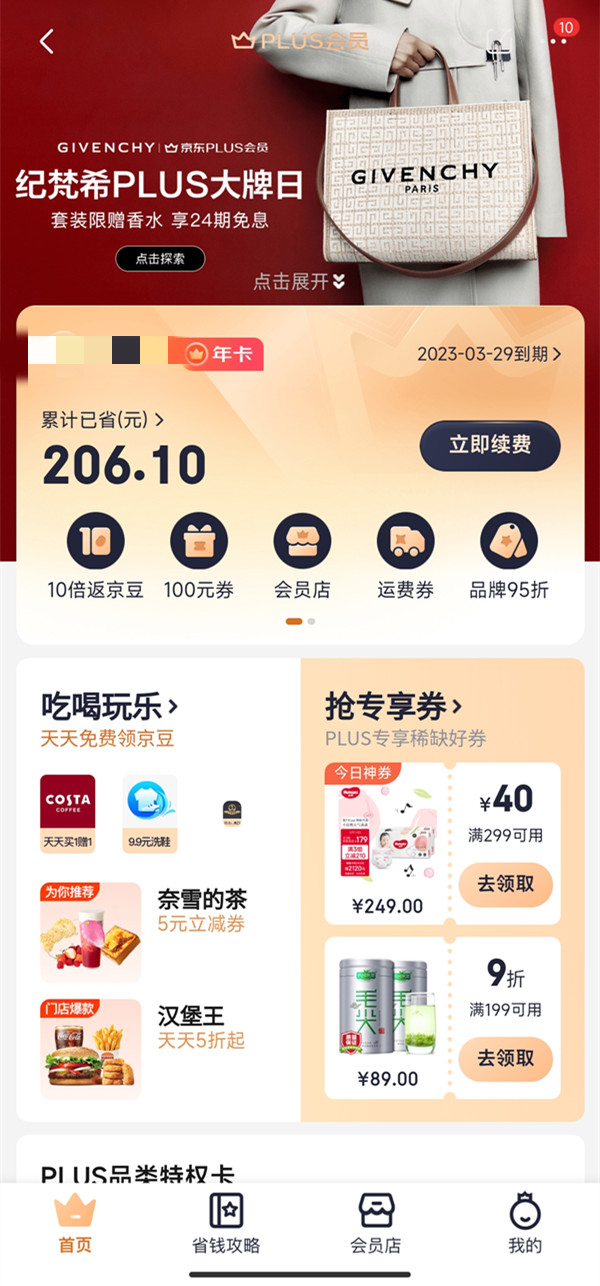Viewport: 600px width, 1286px height.
Task: Select the Costa Coffee 天天买1赠1 offer
Action: point(68,814)
